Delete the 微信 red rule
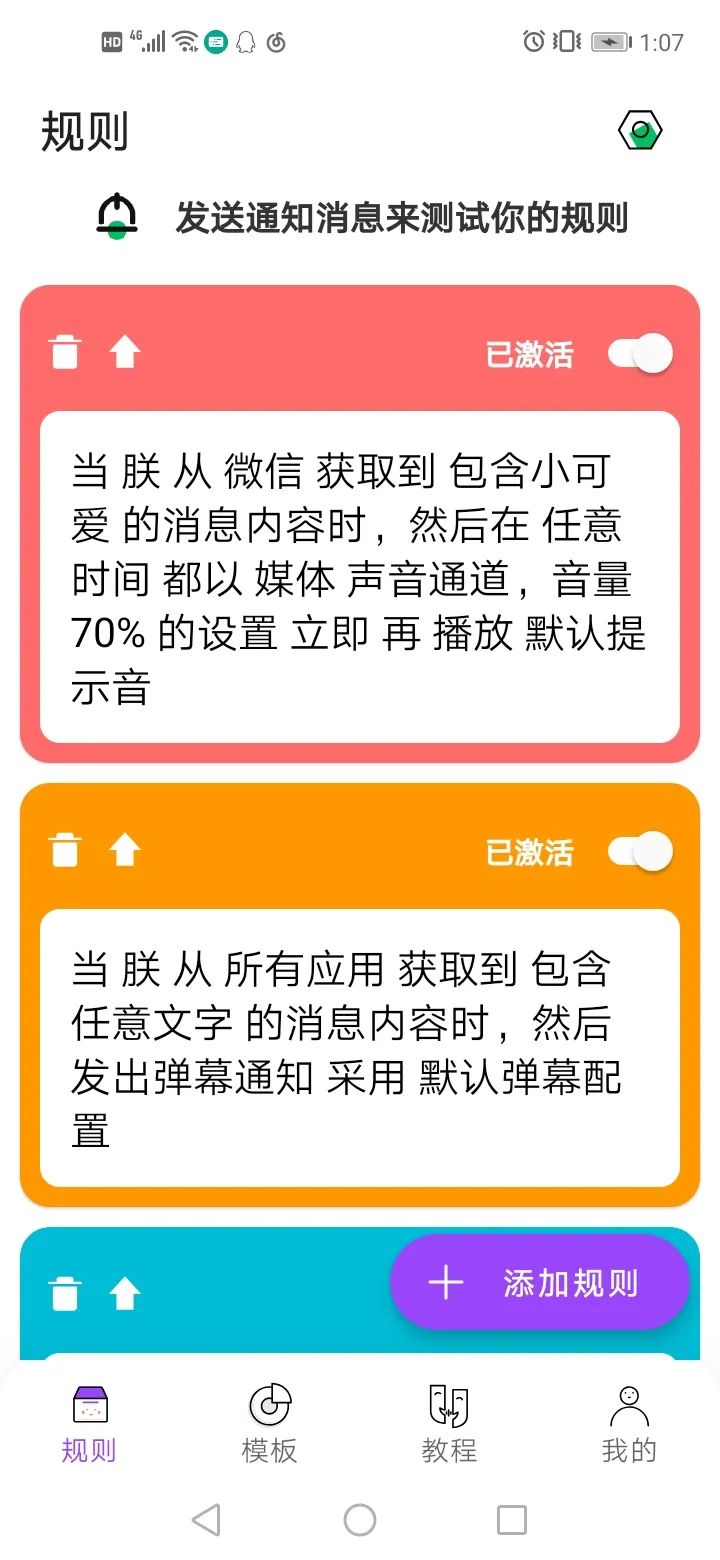The width and height of the screenshot is (720, 1560). click(x=65, y=352)
